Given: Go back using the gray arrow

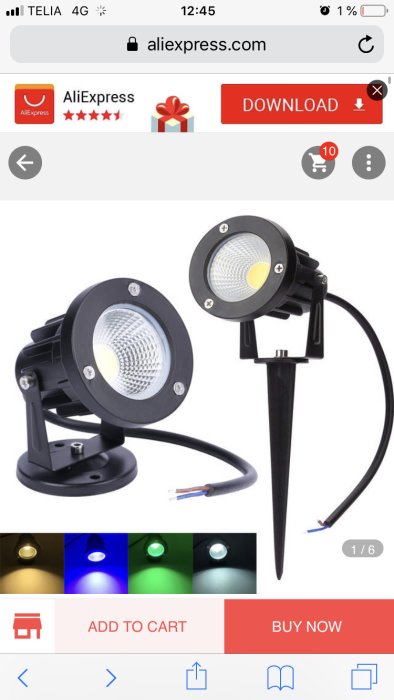Looking at the screenshot, I should click(x=25, y=163).
